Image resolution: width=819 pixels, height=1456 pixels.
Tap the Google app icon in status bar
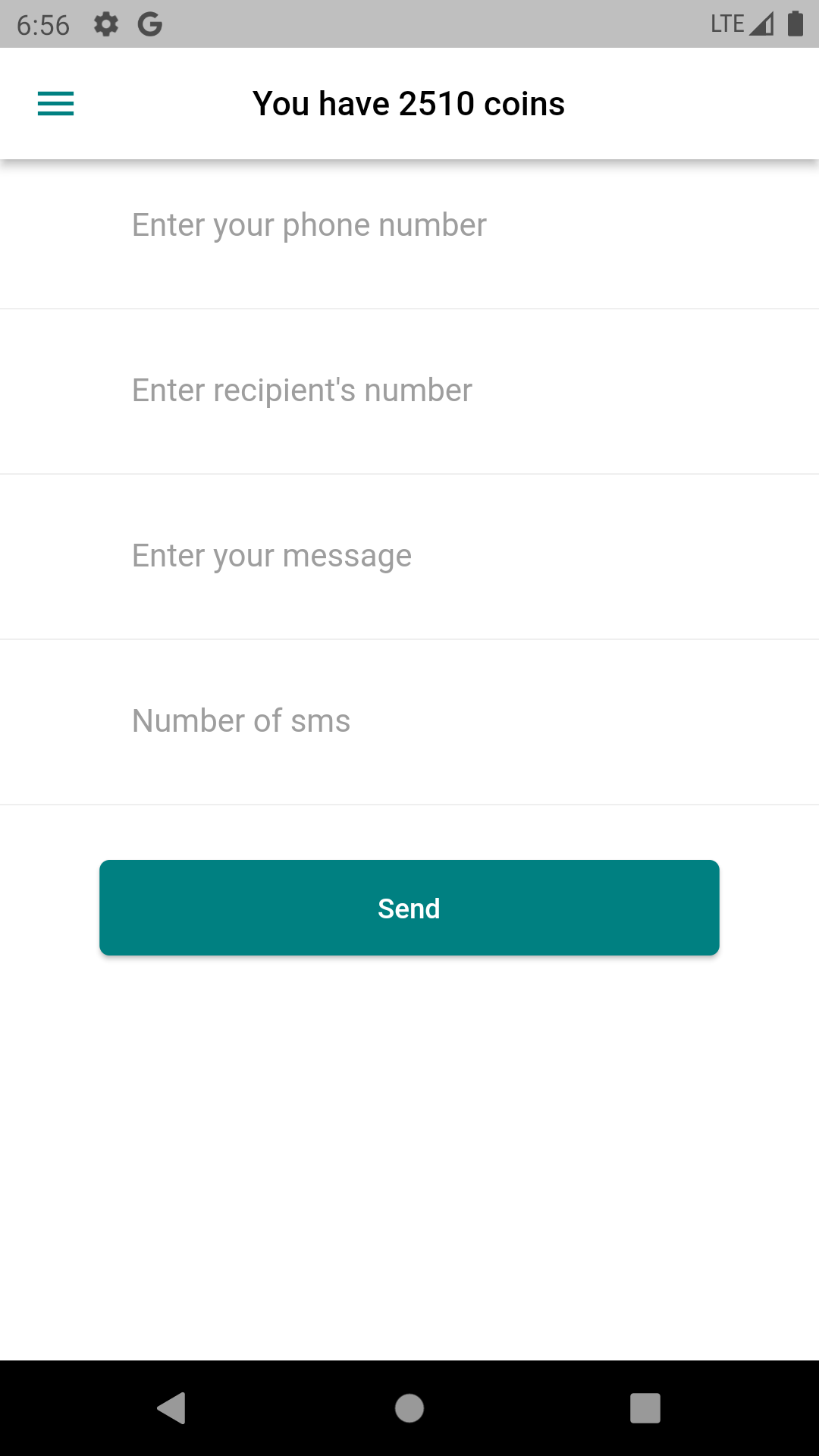pos(150,24)
